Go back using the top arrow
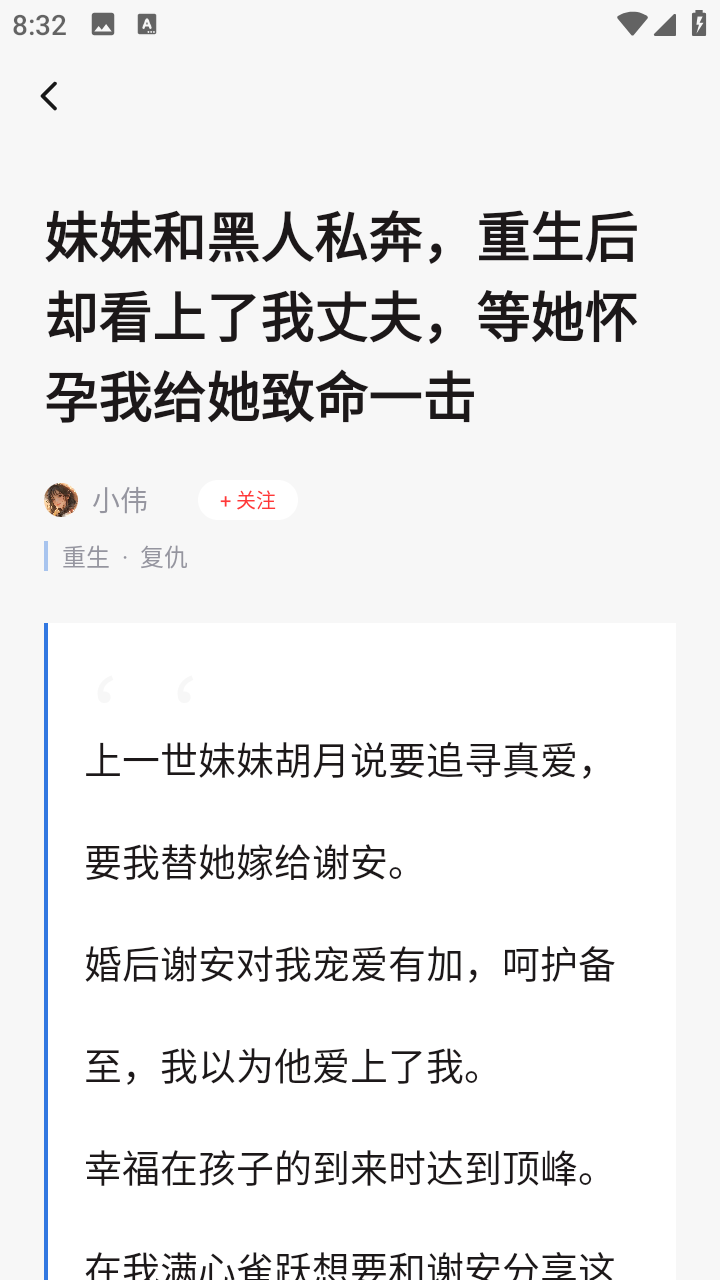Screen dimensions: 720x1280 coord(49,96)
